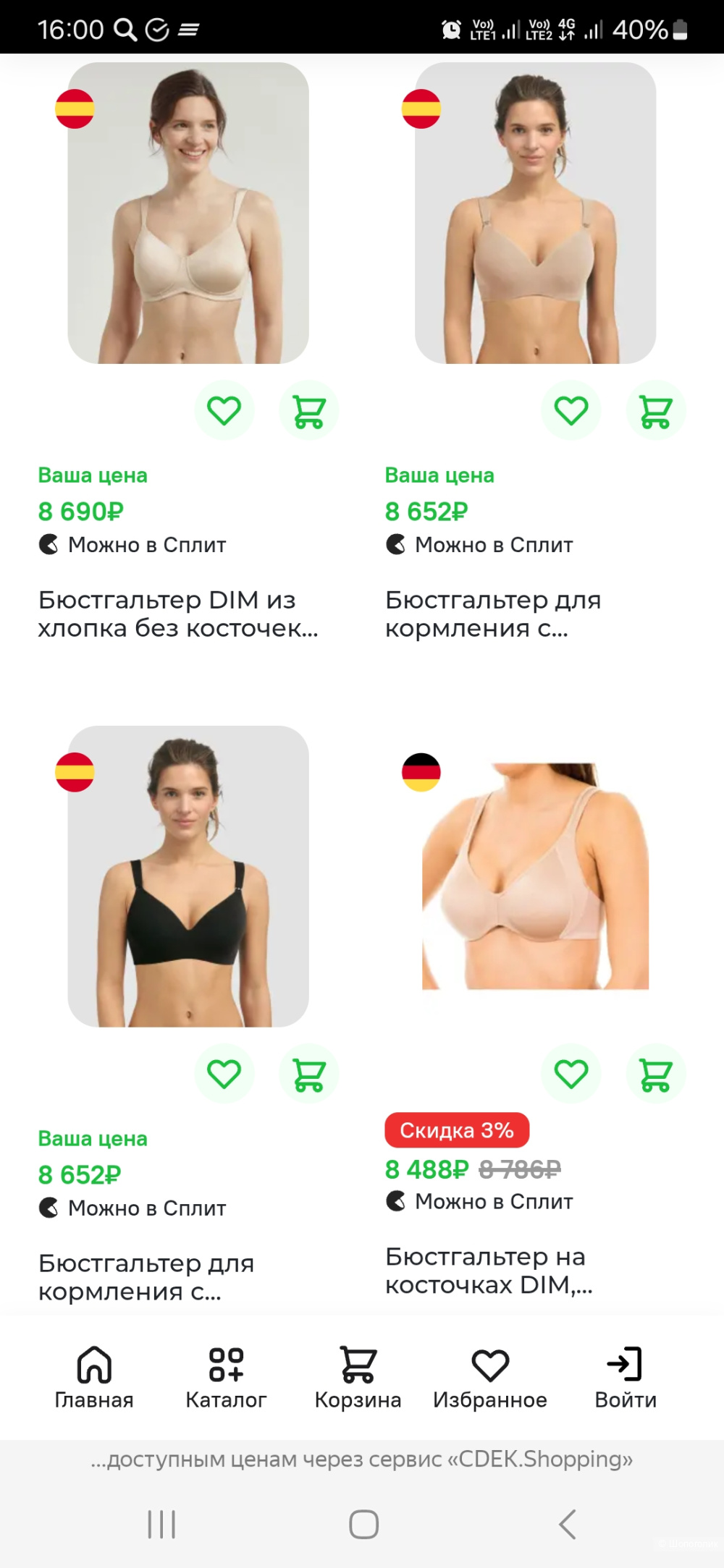The image size is (724, 1568).
Task: Favorite the underwired DIM bra with 3% discount
Action: pyautogui.click(x=571, y=1074)
